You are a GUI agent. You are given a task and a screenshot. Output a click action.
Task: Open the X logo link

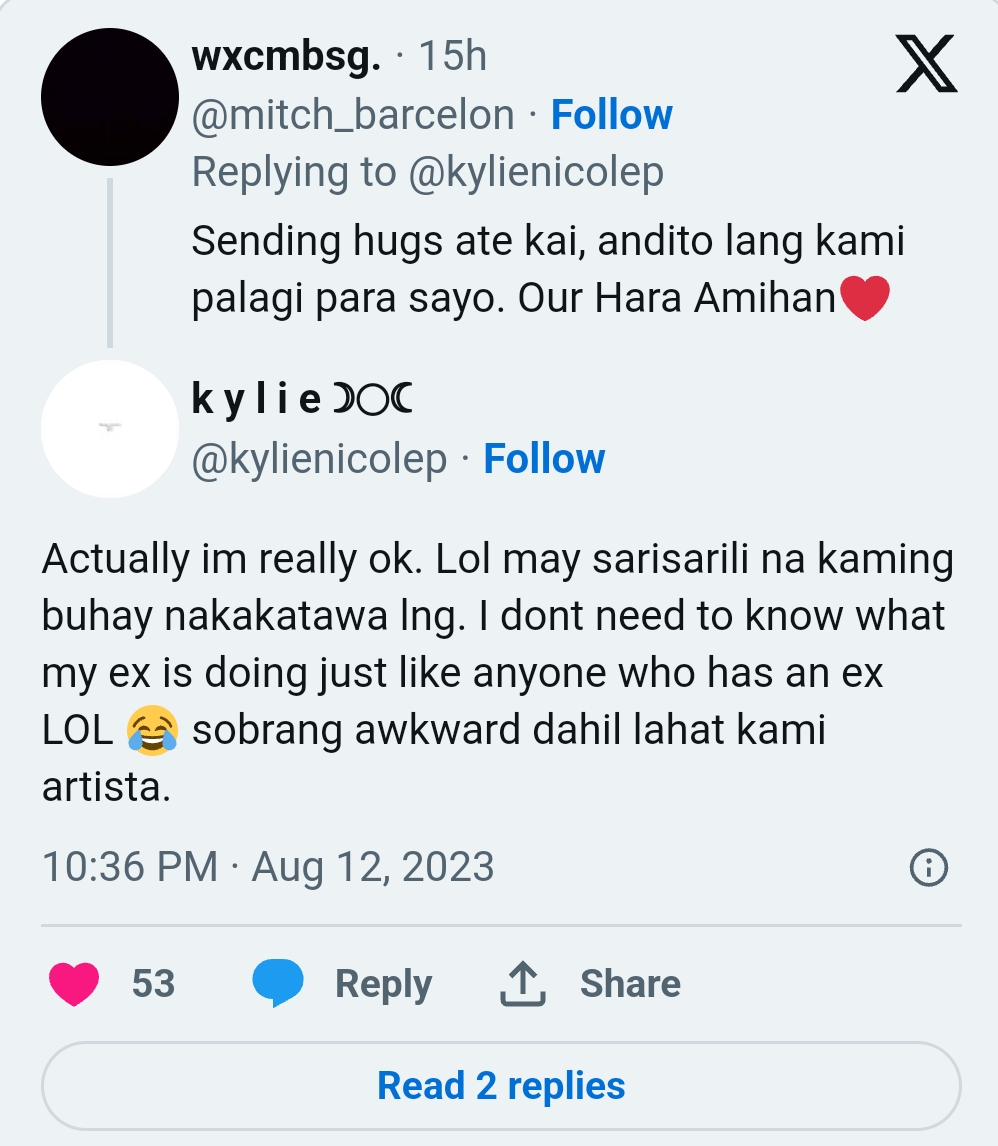925,66
